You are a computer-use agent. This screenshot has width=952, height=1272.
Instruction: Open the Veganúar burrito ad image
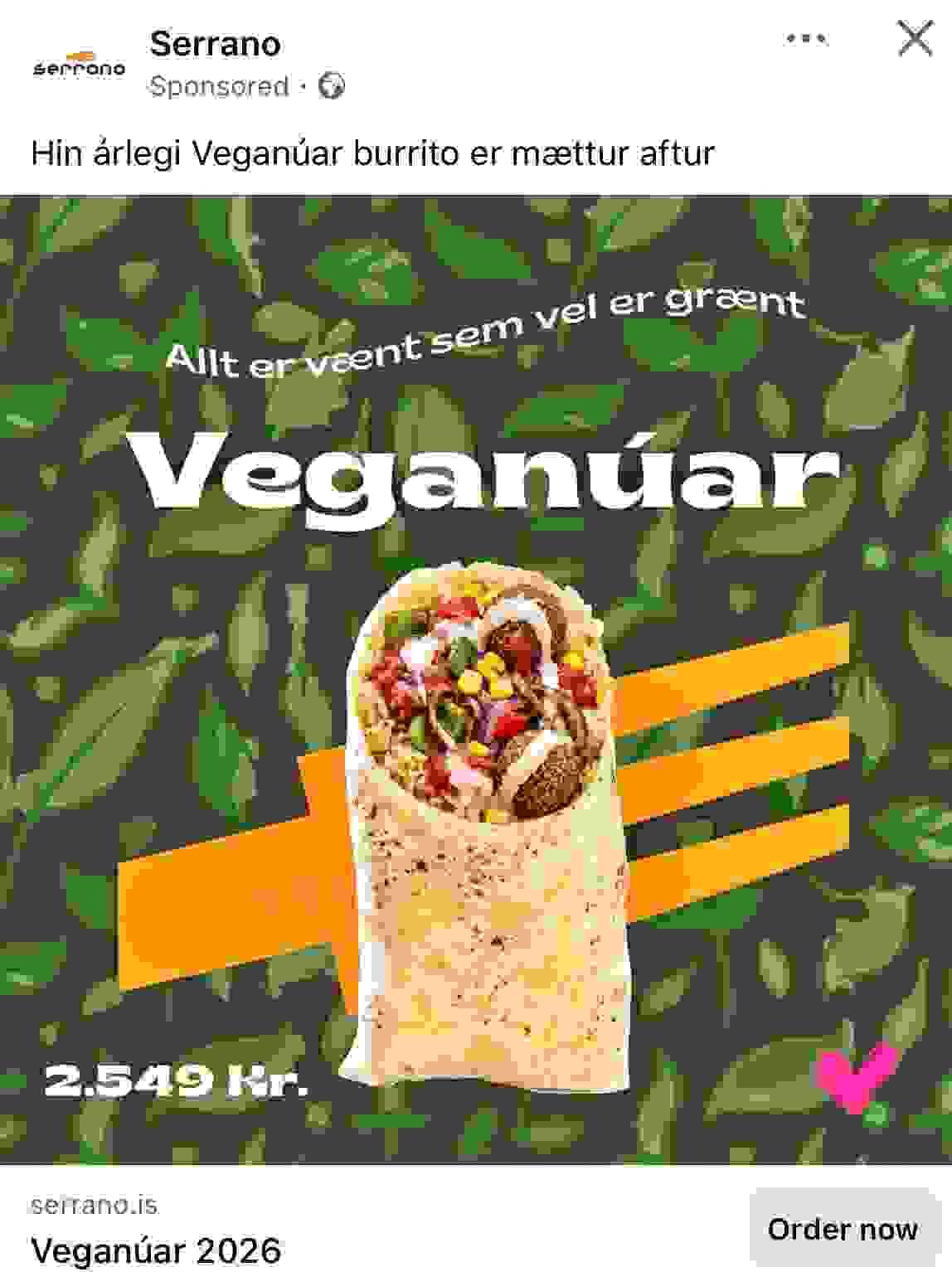[x=476, y=680]
